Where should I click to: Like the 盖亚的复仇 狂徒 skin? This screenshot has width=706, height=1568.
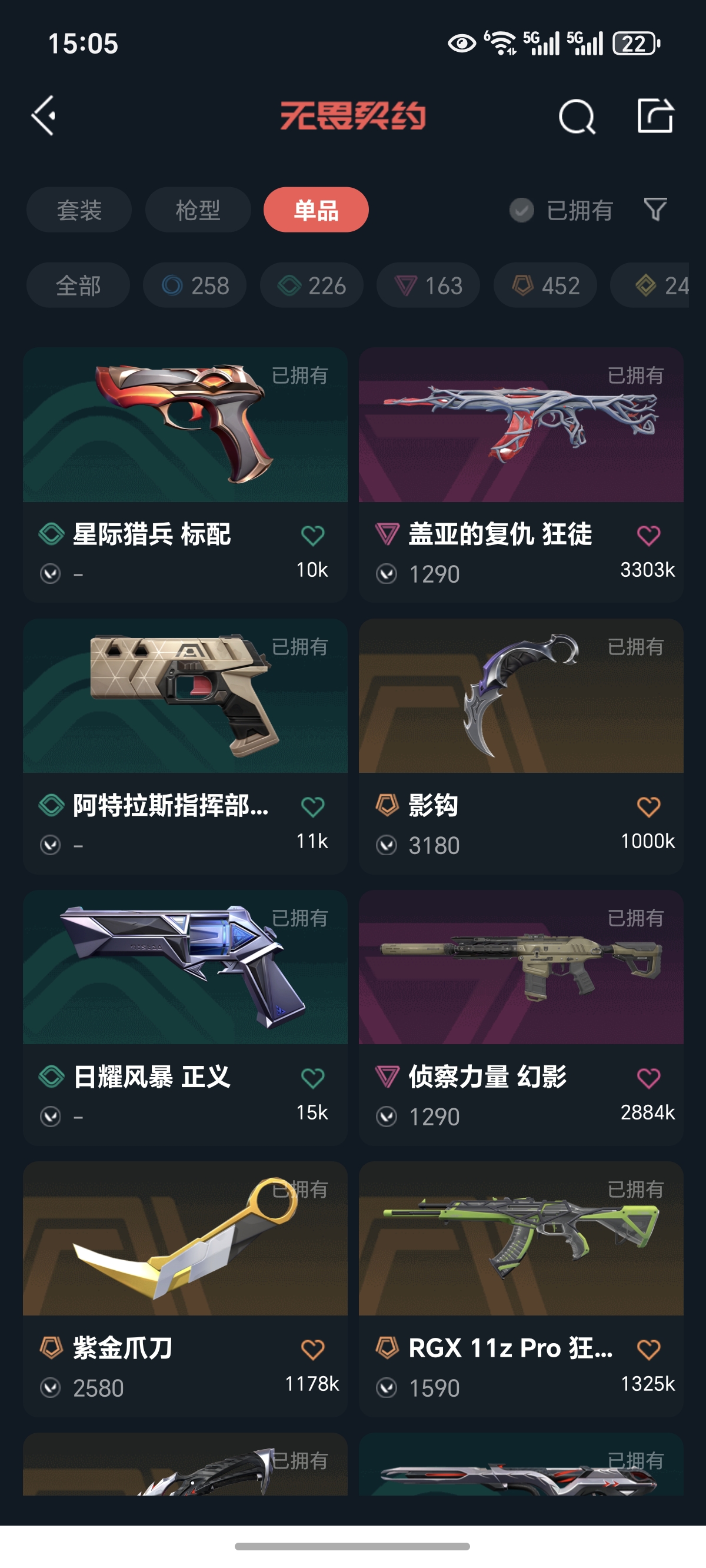coord(648,536)
